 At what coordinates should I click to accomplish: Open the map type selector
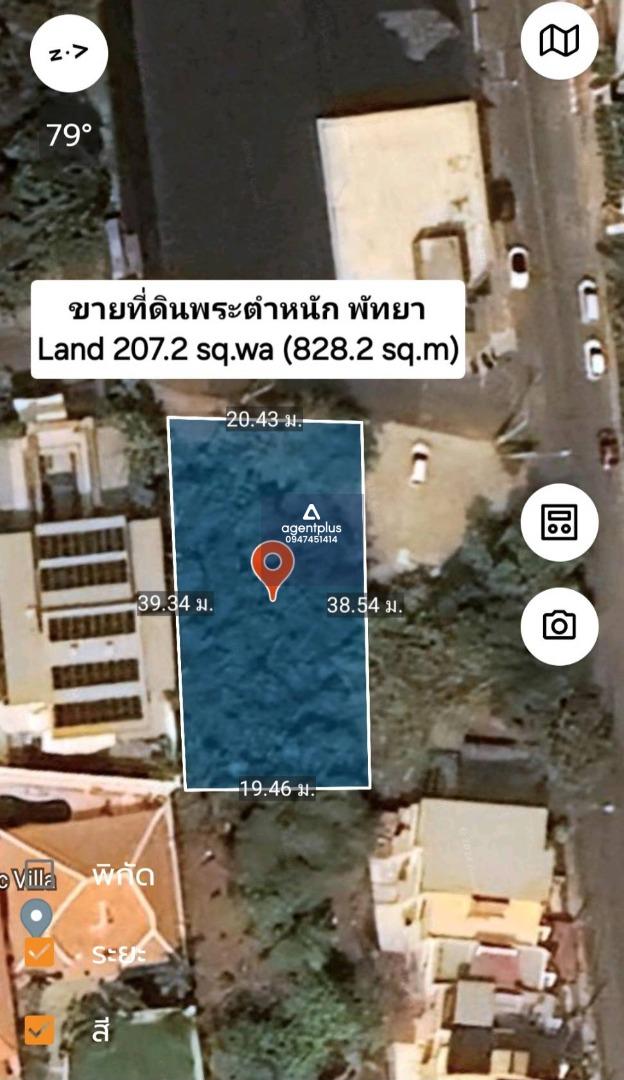pyautogui.click(x=559, y=41)
